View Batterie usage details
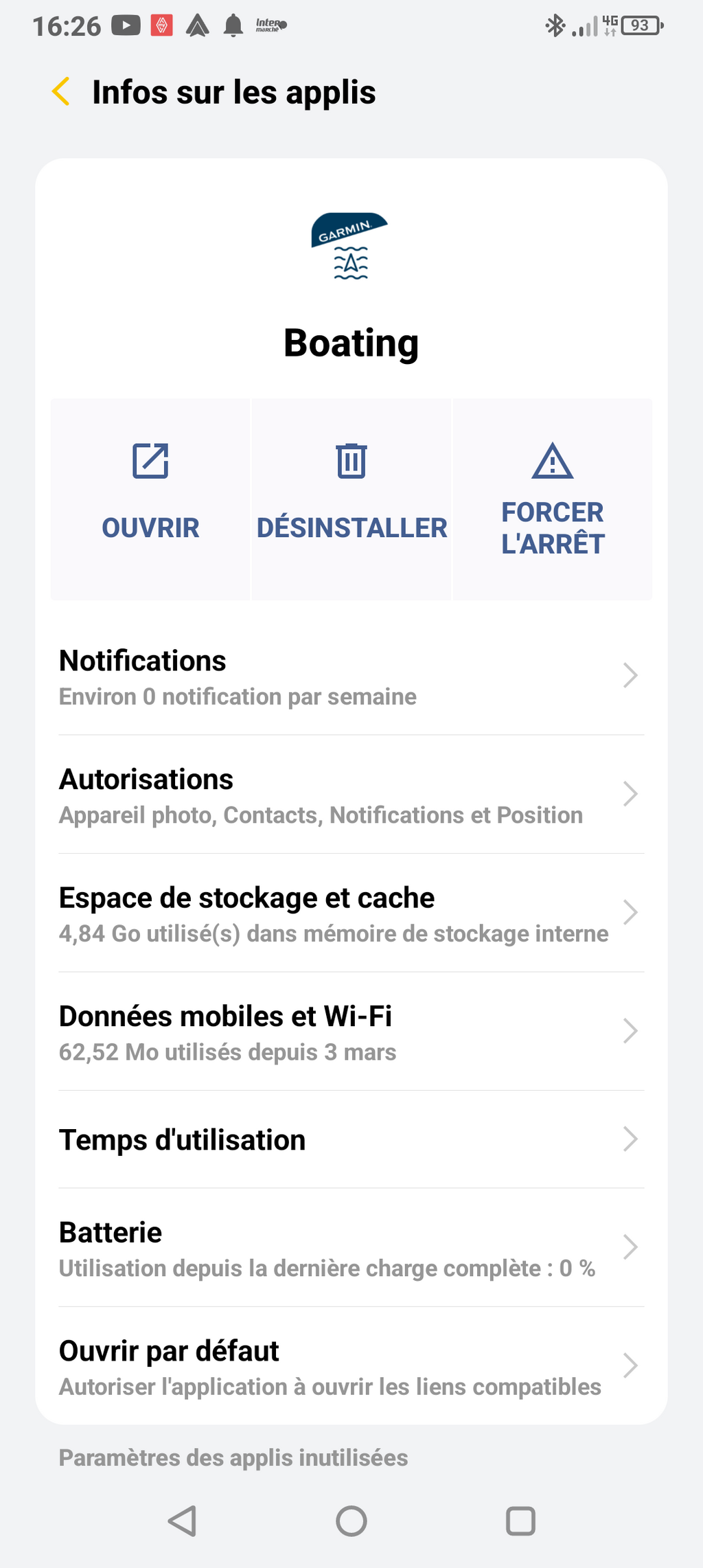The width and height of the screenshot is (703, 1568). 351,1248
